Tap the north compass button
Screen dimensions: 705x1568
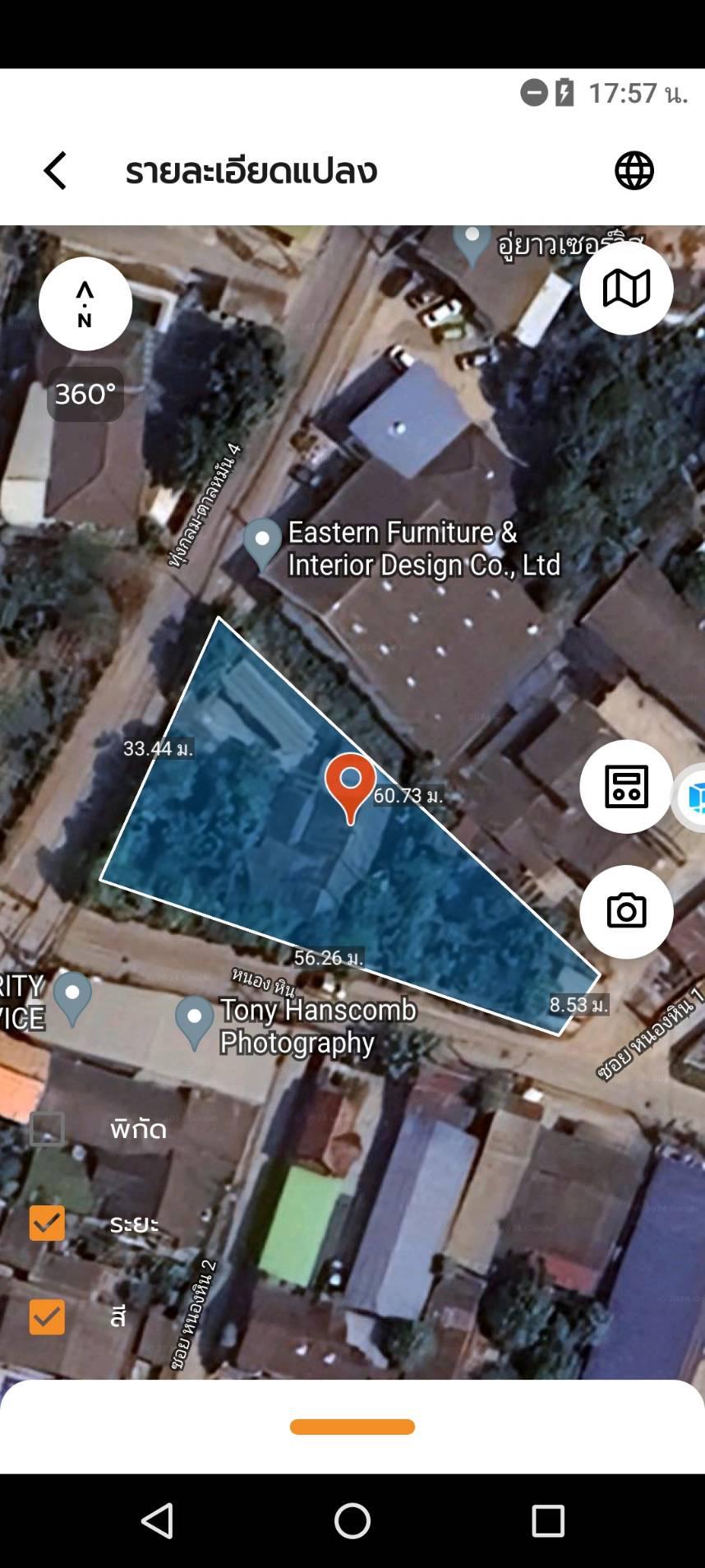point(85,304)
